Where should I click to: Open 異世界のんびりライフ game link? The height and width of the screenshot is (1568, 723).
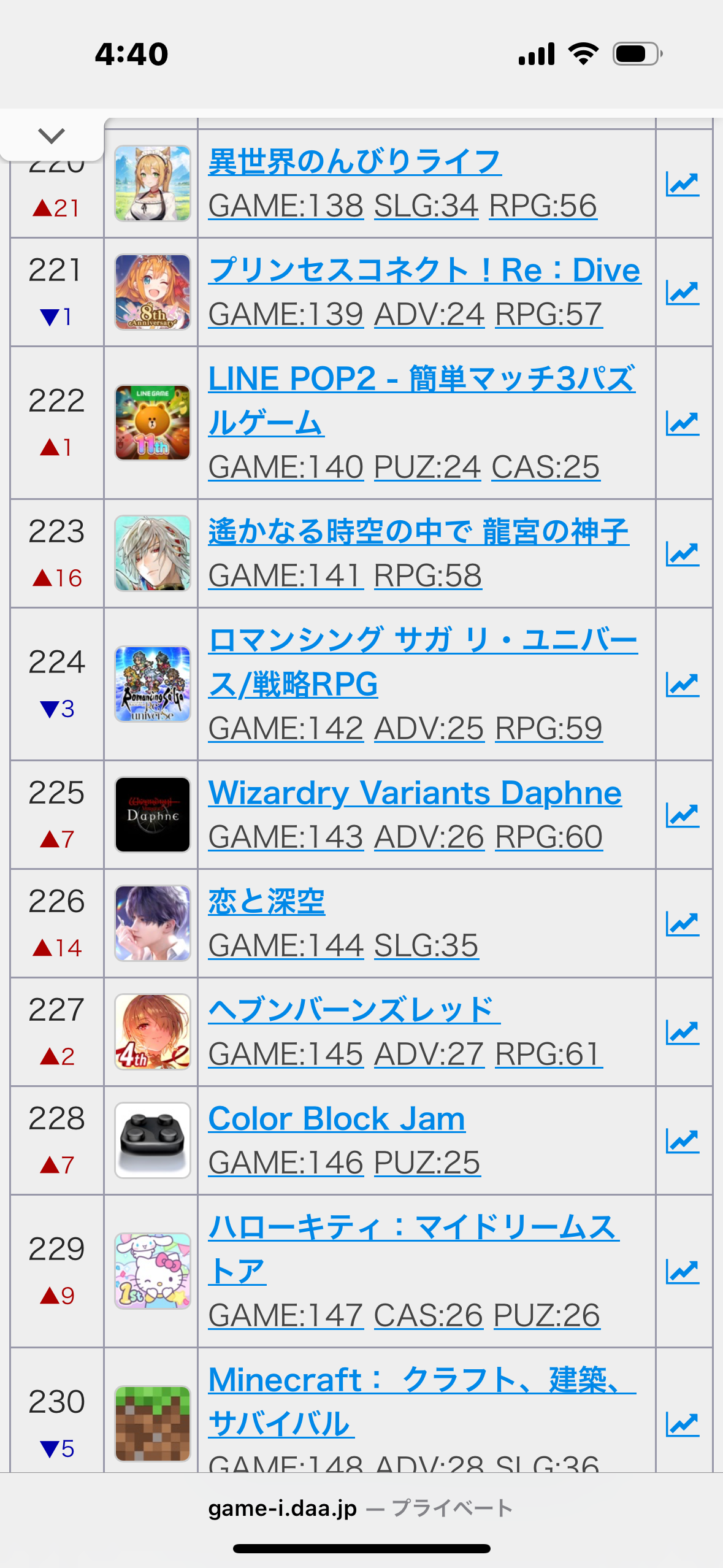[x=354, y=162]
